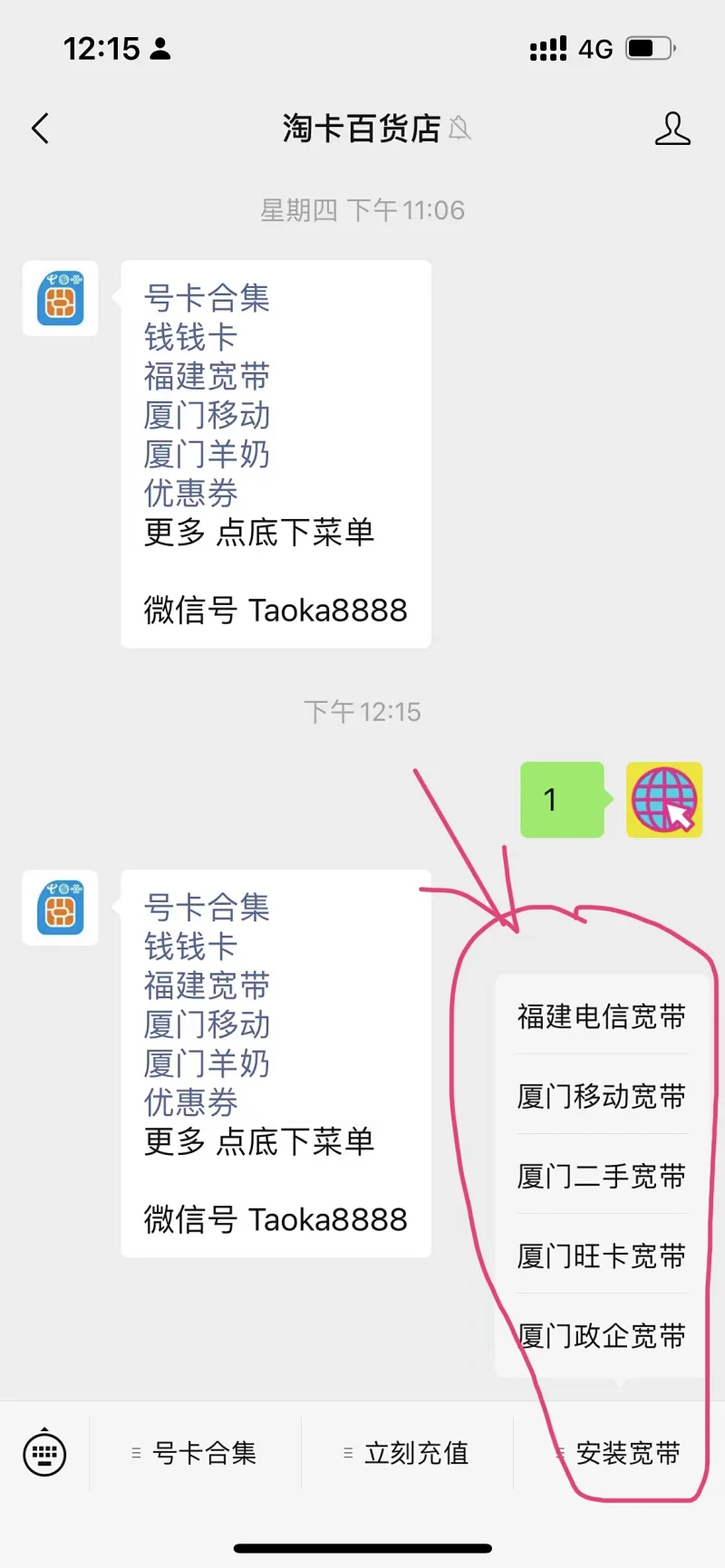Go back from 淘卡百货店 chat
725x1568 pixels.
[40, 129]
